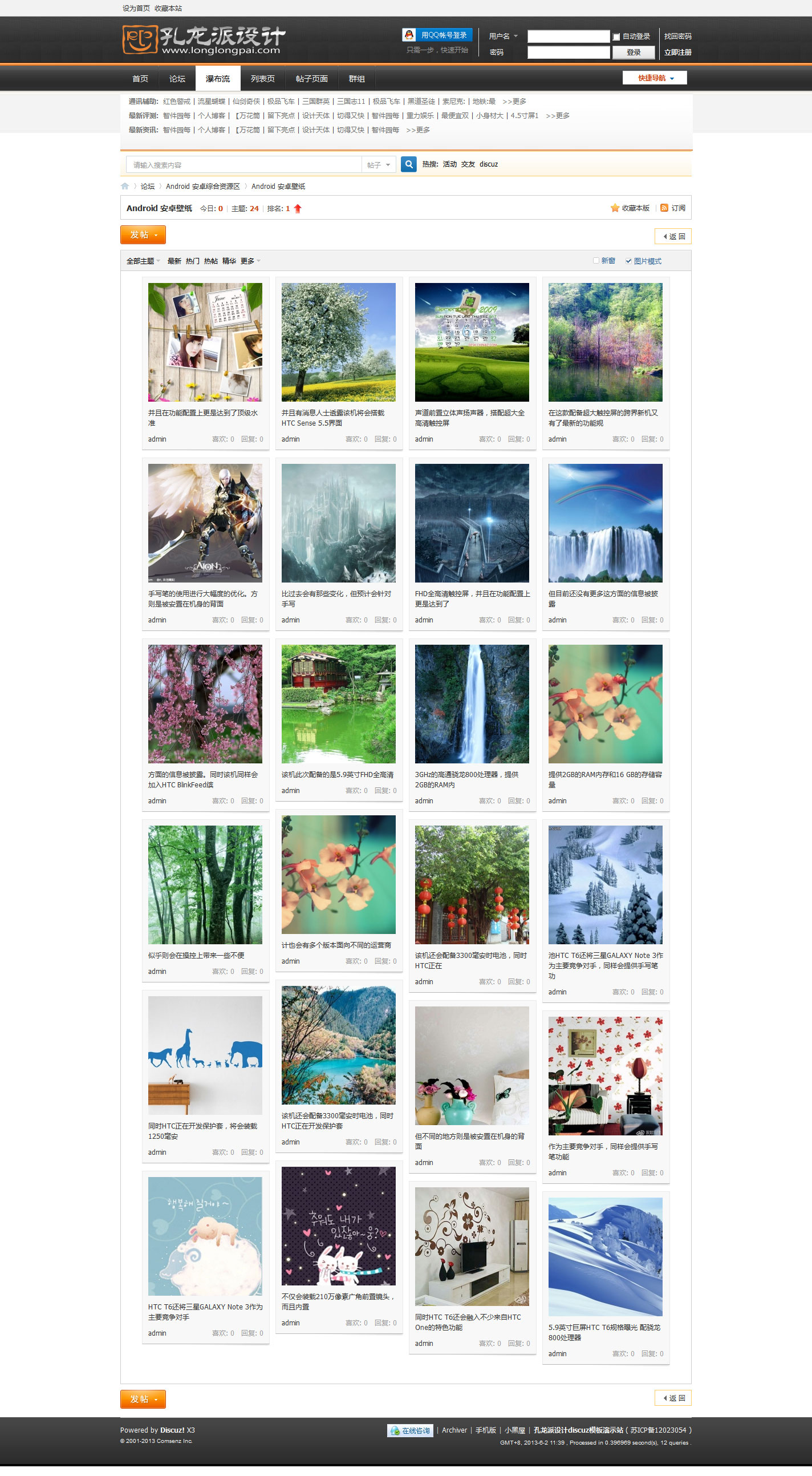
Task: Tap the top 返回 button
Action: [x=673, y=236]
